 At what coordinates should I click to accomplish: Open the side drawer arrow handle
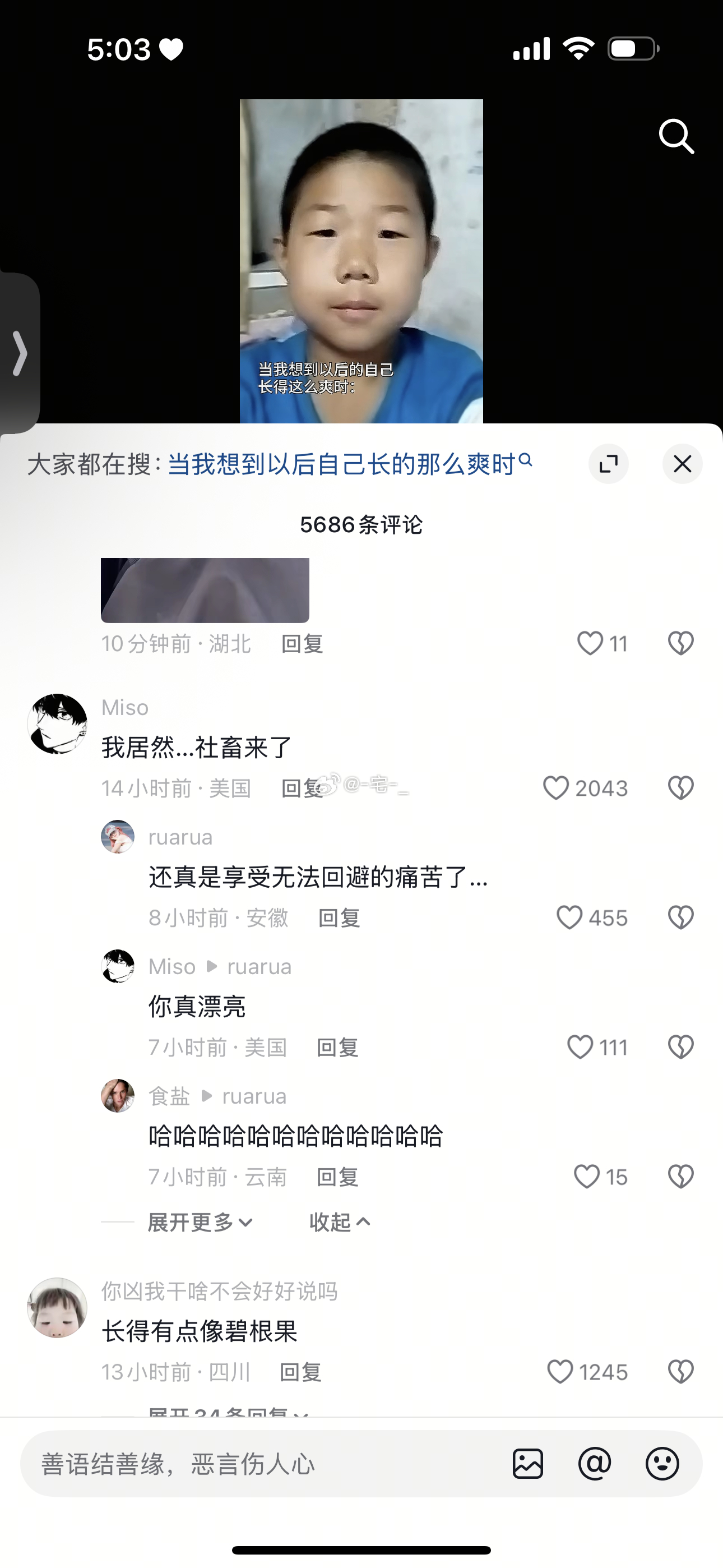click(20, 353)
